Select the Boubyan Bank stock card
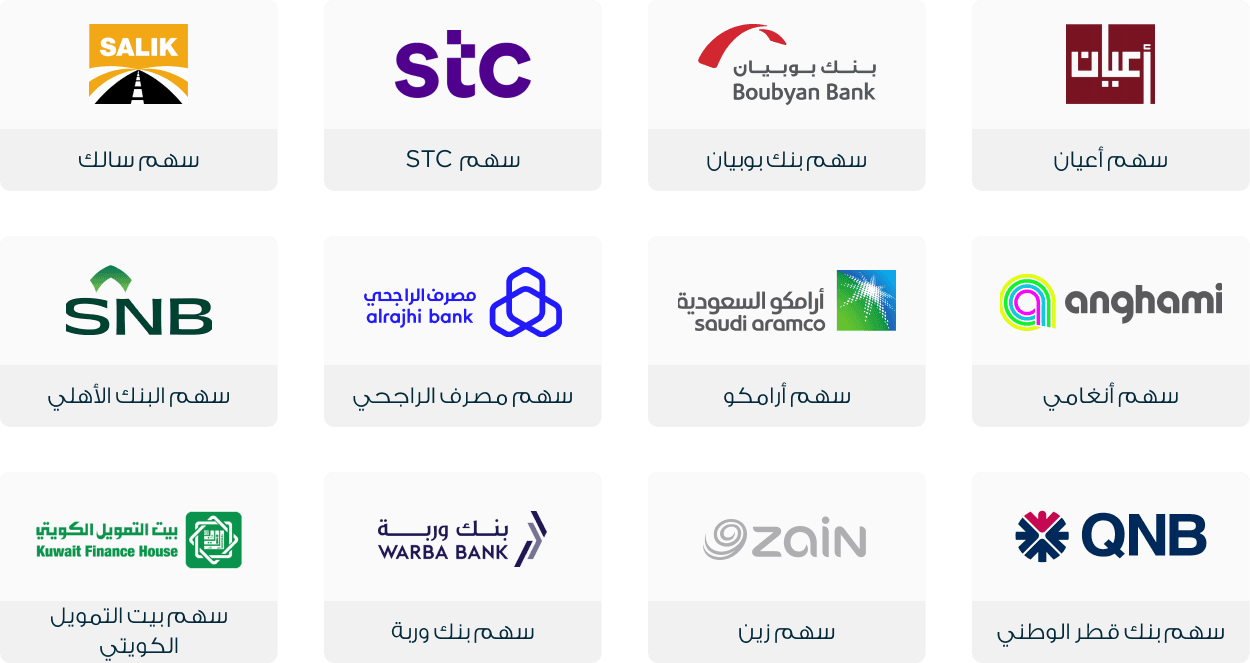 click(787, 95)
